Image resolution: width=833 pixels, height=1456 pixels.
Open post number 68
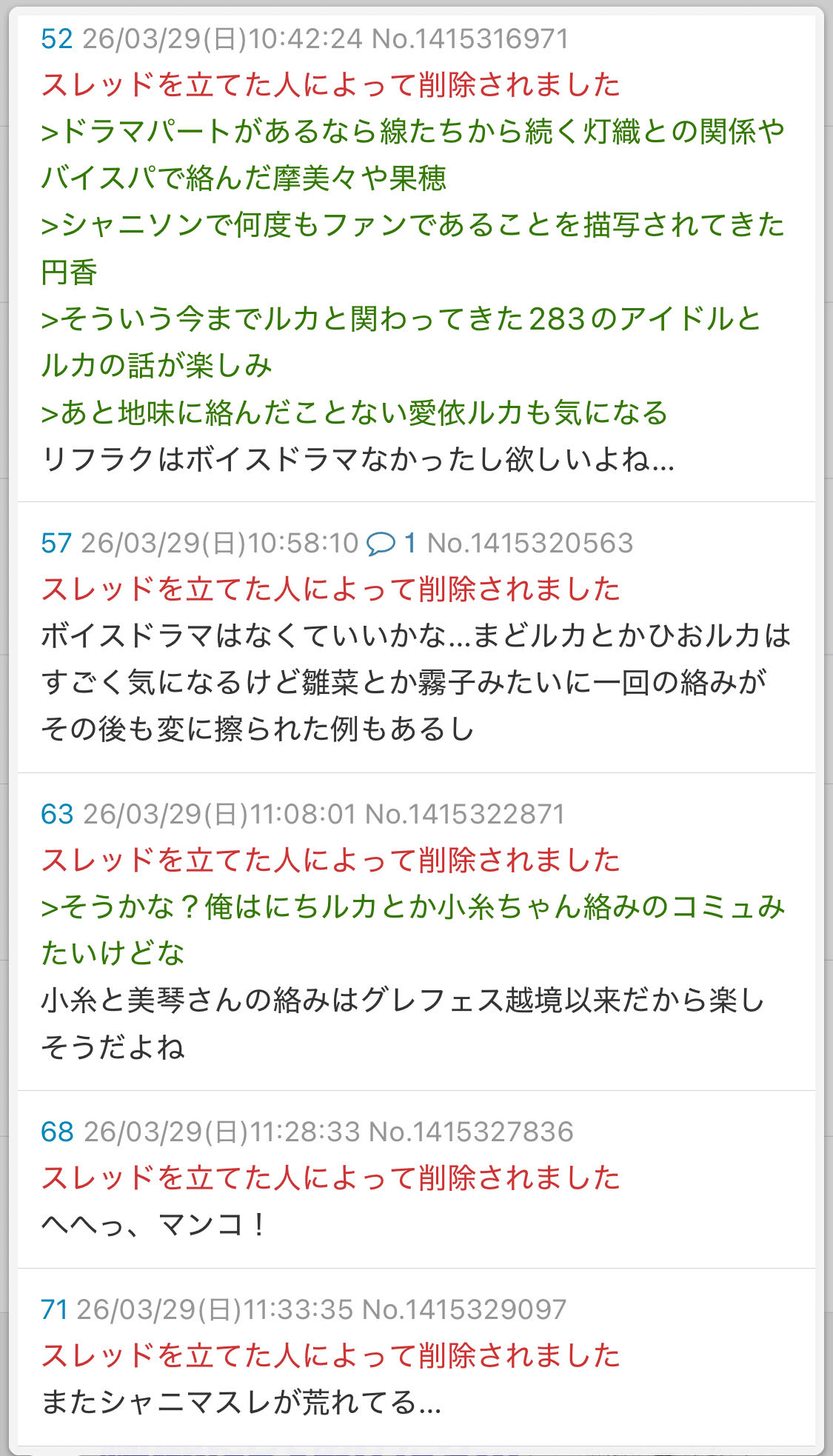57,1132
